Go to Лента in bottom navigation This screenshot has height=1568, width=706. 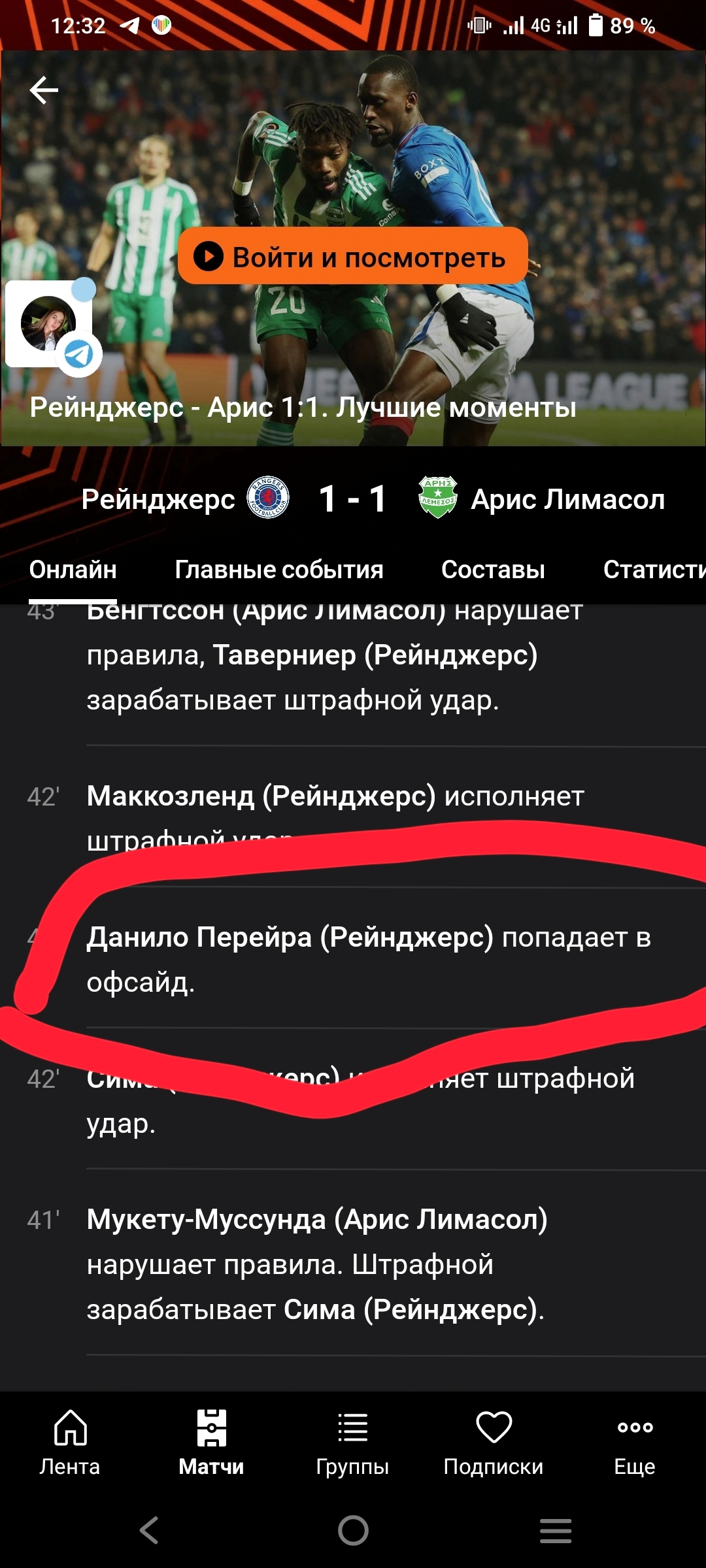point(70,1443)
